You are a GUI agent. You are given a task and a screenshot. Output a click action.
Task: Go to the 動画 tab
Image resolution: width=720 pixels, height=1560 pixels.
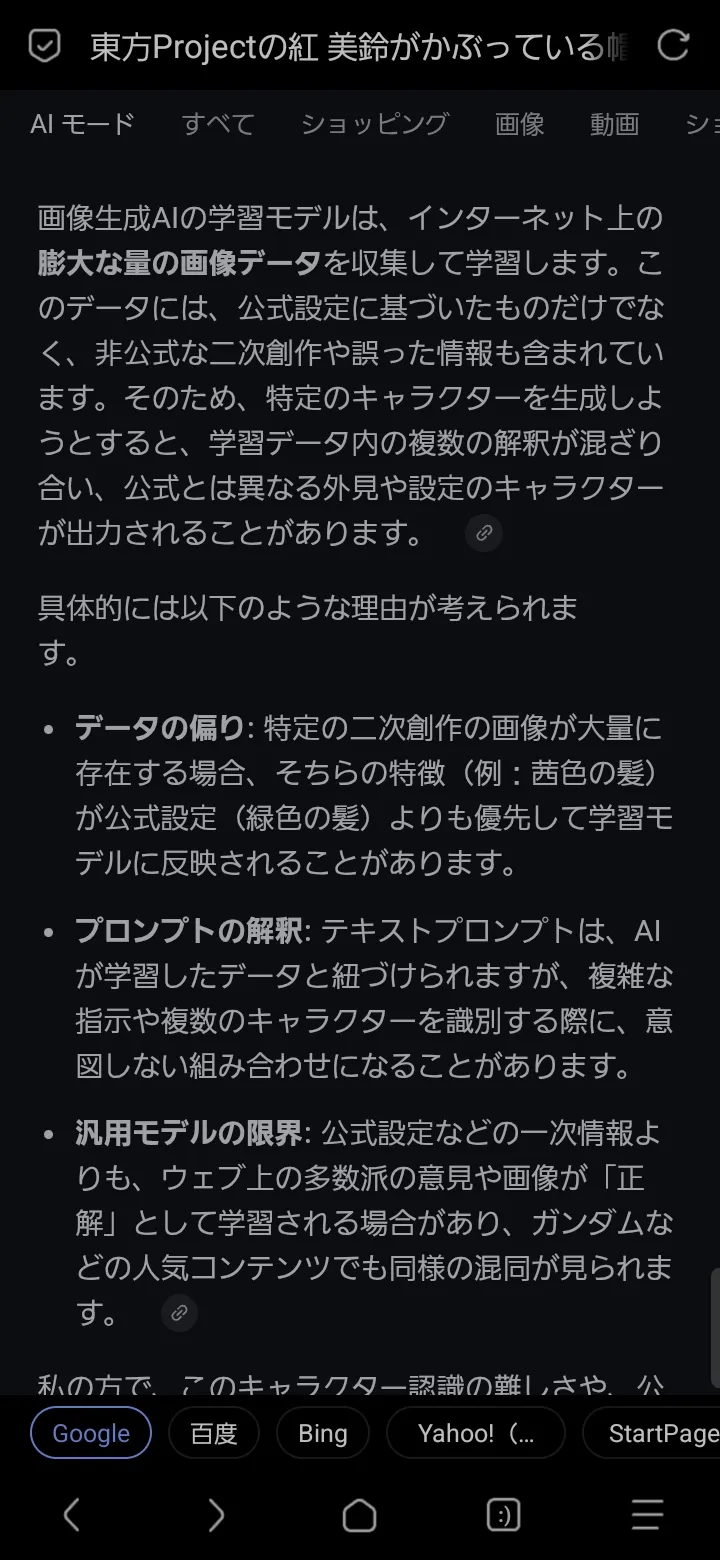click(x=614, y=124)
